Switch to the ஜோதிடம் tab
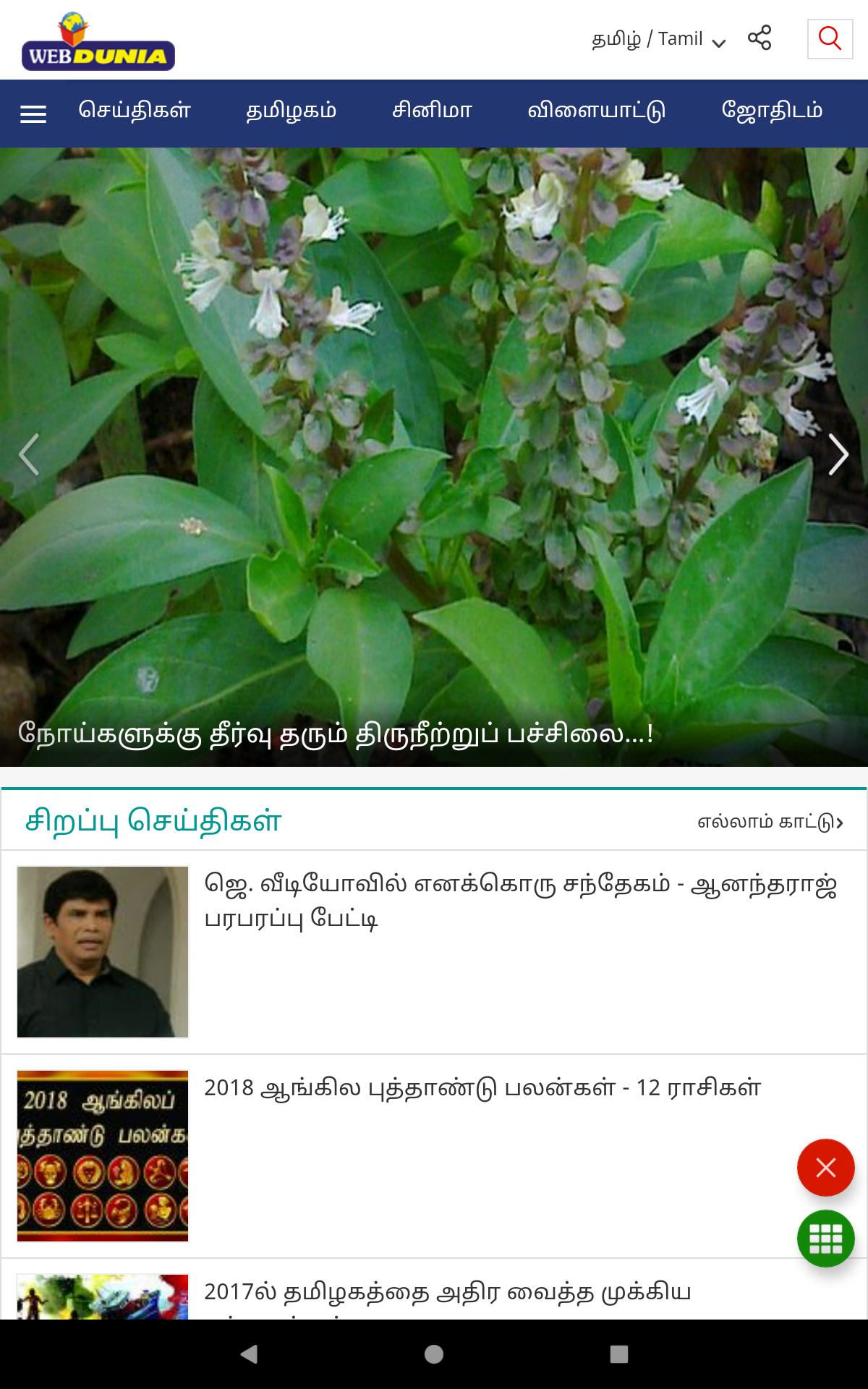Viewport: 868px width, 1389px height. (772, 111)
